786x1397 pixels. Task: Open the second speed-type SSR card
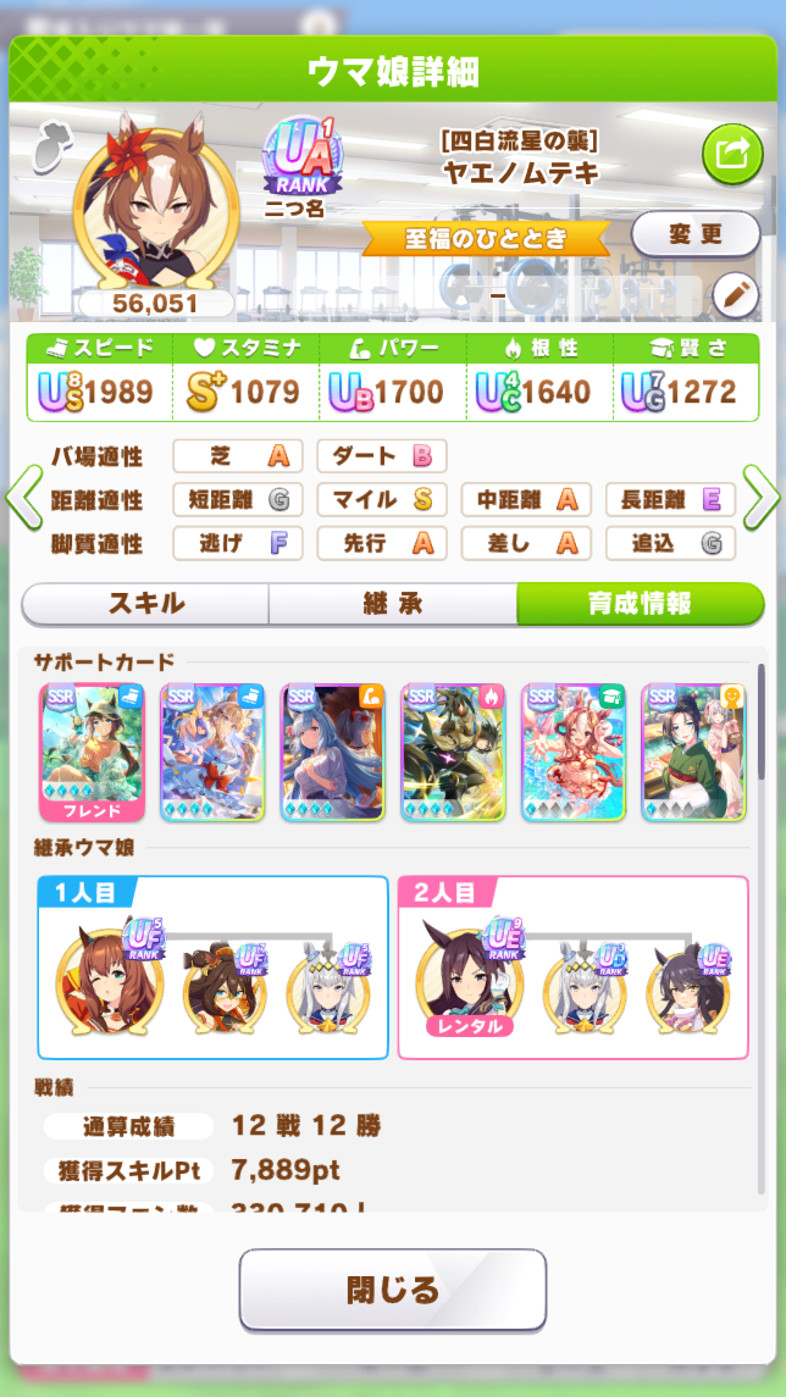[212, 752]
